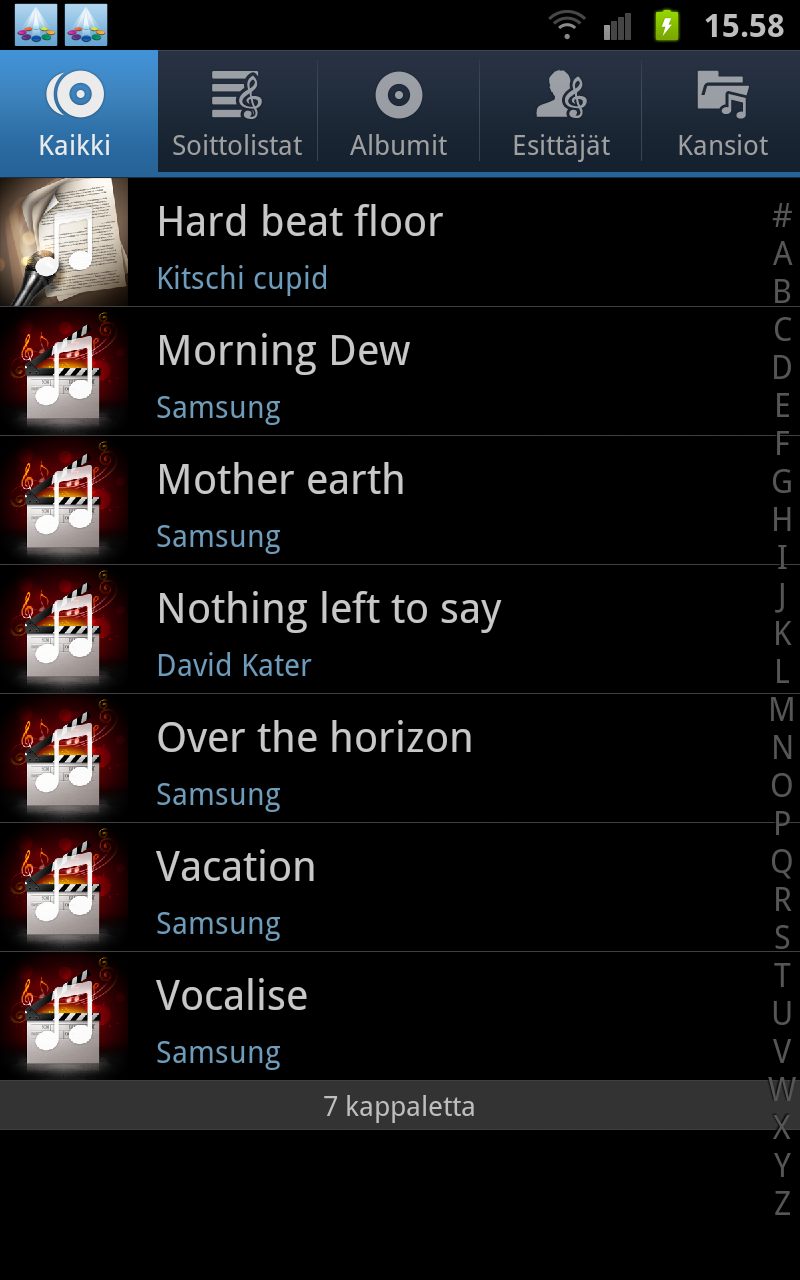Switch to the Soittolistat tab
The height and width of the screenshot is (1280, 800).
click(x=237, y=113)
